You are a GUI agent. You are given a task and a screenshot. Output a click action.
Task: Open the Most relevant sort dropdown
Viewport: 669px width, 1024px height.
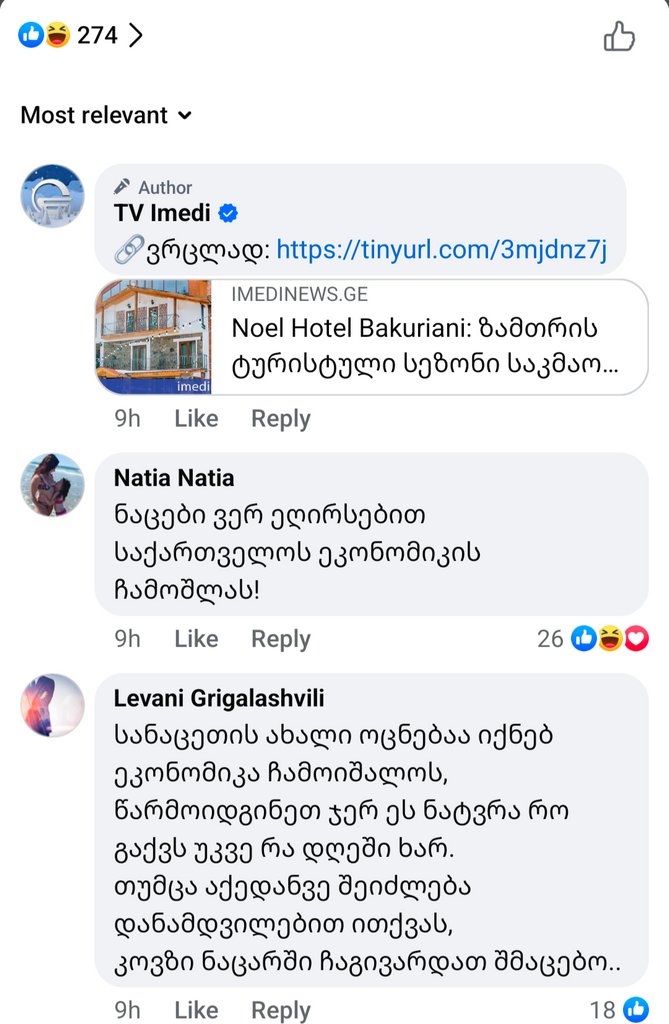coord(106,115)
